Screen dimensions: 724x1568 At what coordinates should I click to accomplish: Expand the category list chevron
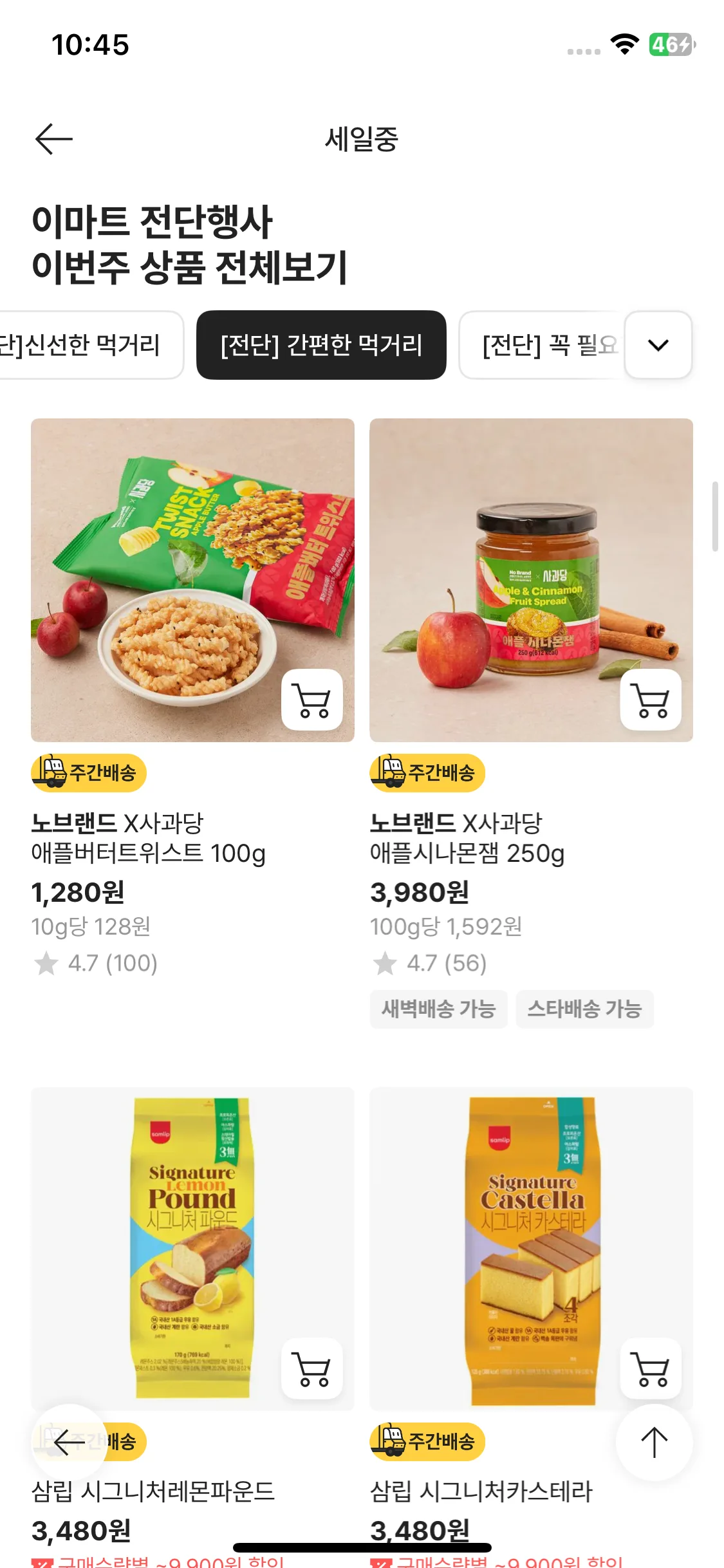(x=658, y=345)
